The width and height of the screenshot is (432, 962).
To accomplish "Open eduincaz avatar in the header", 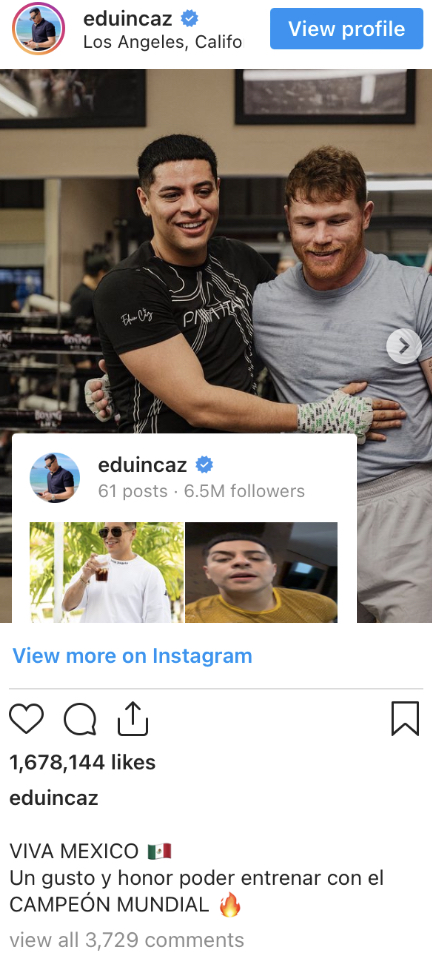I will coord(38,29).
